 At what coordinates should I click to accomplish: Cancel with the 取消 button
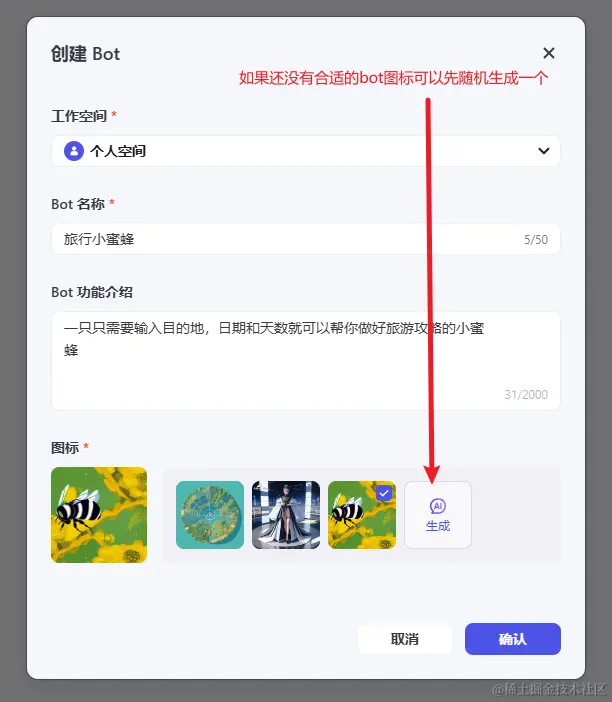point(405,639)
